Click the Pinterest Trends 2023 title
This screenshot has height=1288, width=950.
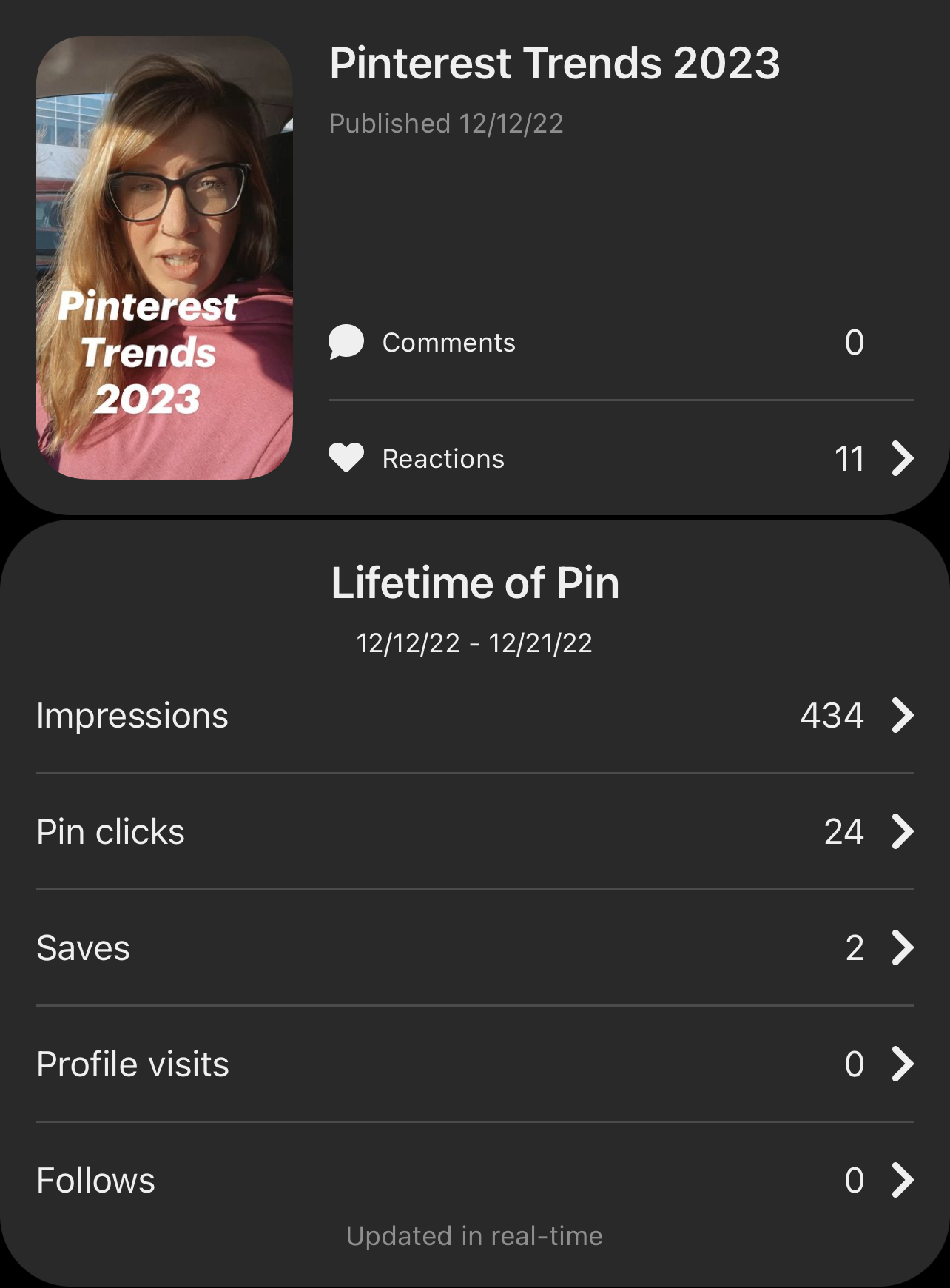coord(554,63)
